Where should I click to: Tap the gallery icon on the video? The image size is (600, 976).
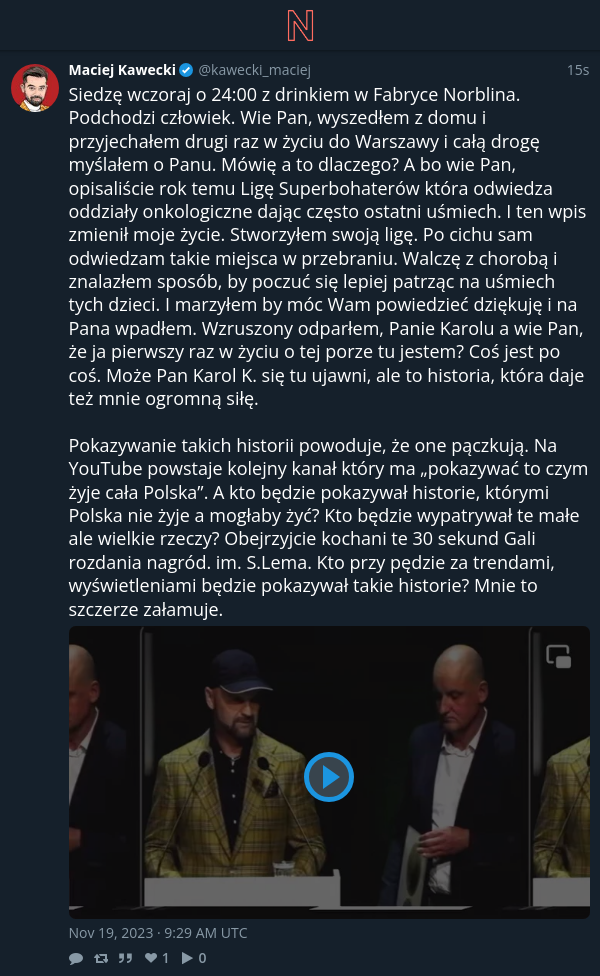[x=558, y=656]
